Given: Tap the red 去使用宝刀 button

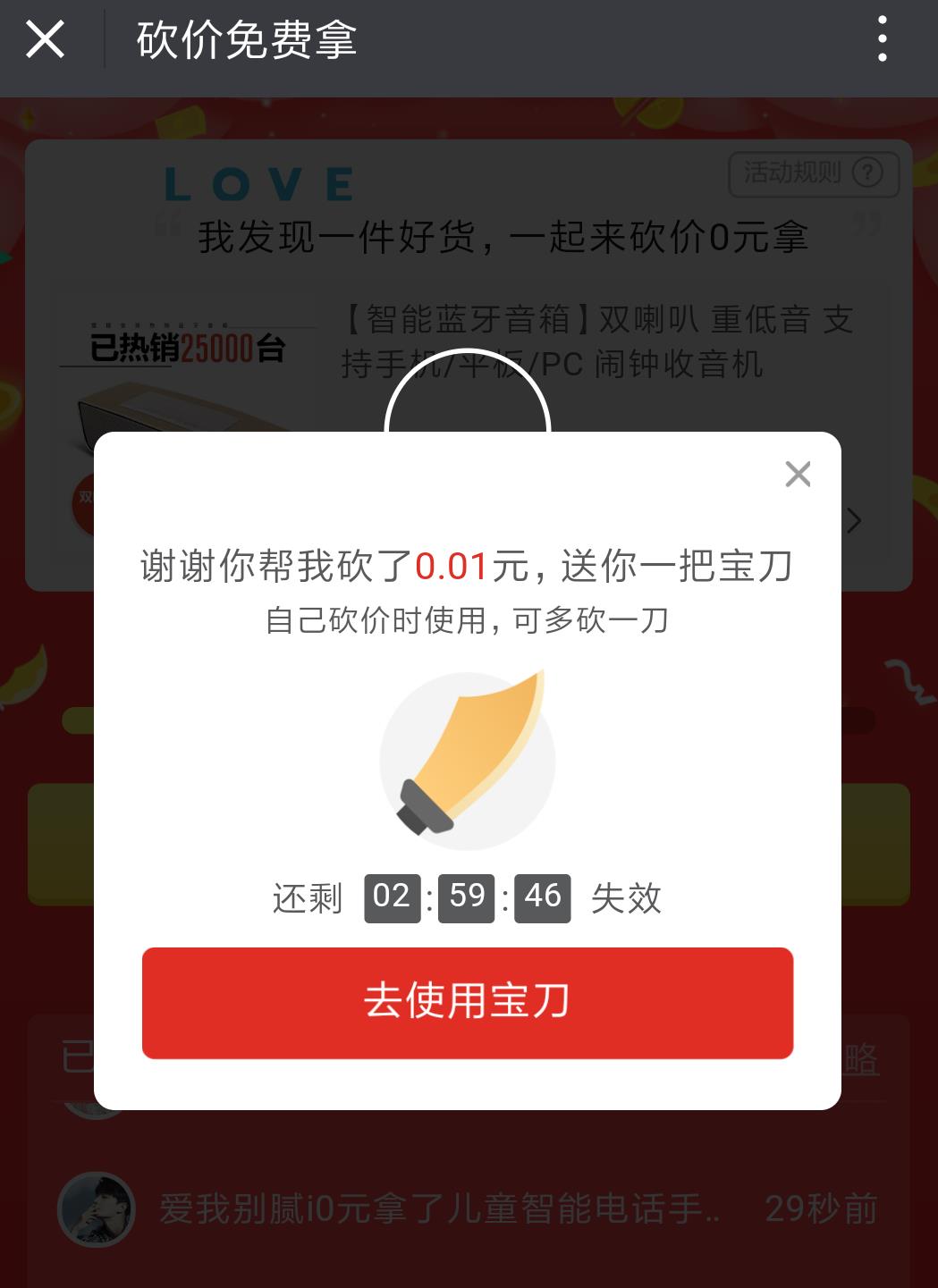Looking at the screenshot, I should pos(469,1001).
